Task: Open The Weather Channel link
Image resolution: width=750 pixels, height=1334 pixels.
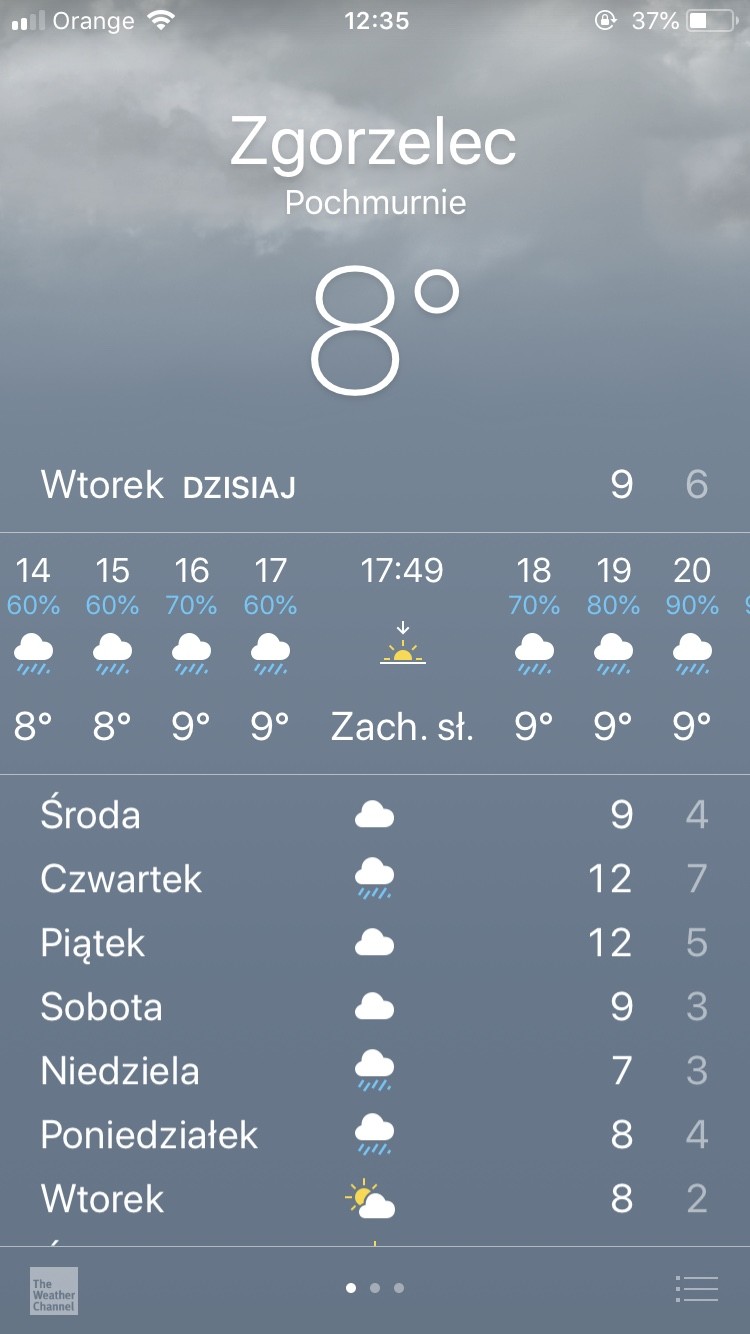Action: pyautogui.click(x=53, y=1290)
